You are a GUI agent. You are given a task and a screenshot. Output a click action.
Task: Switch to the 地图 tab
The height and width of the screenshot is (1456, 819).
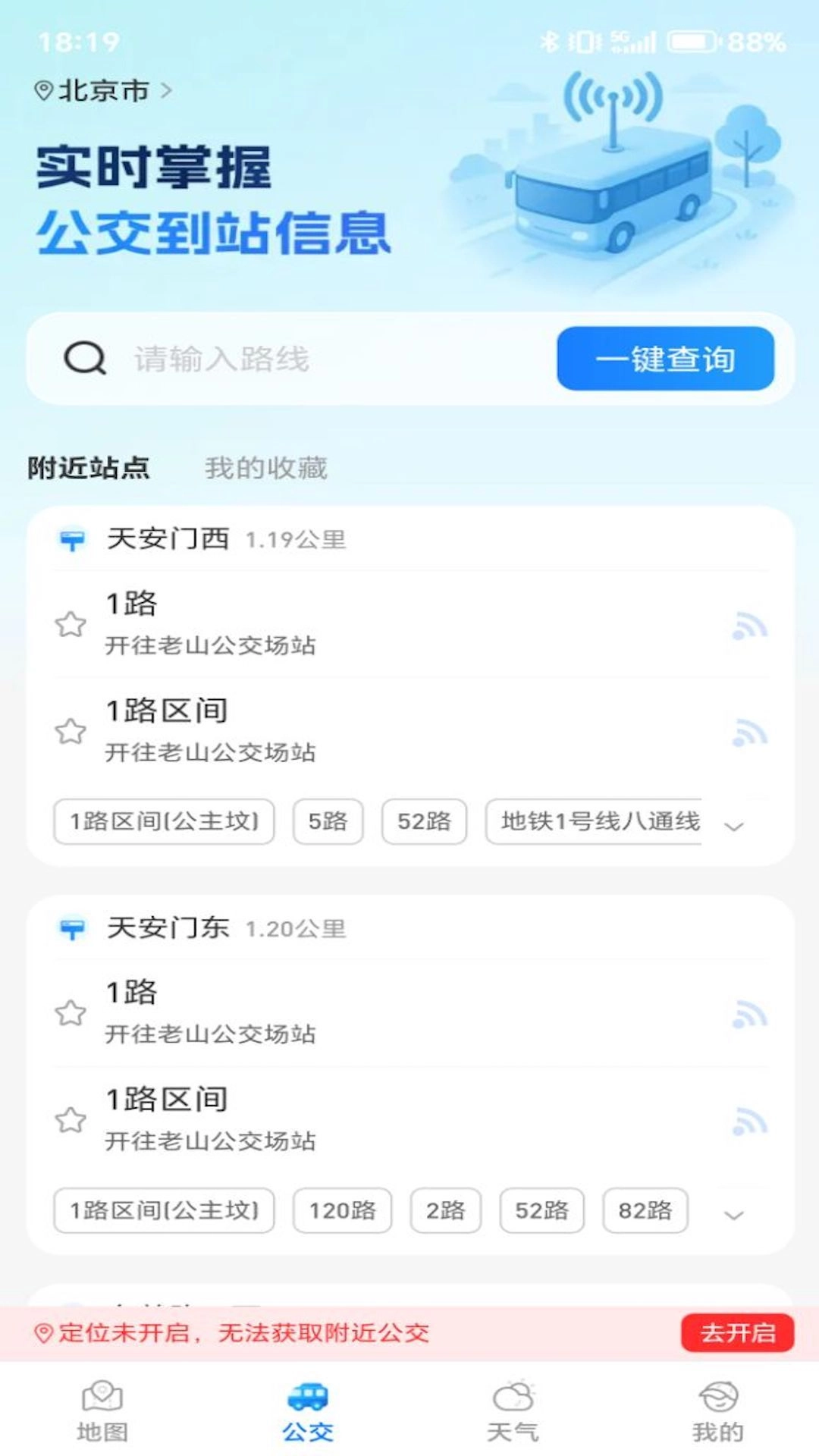[x=102, y=1410]
